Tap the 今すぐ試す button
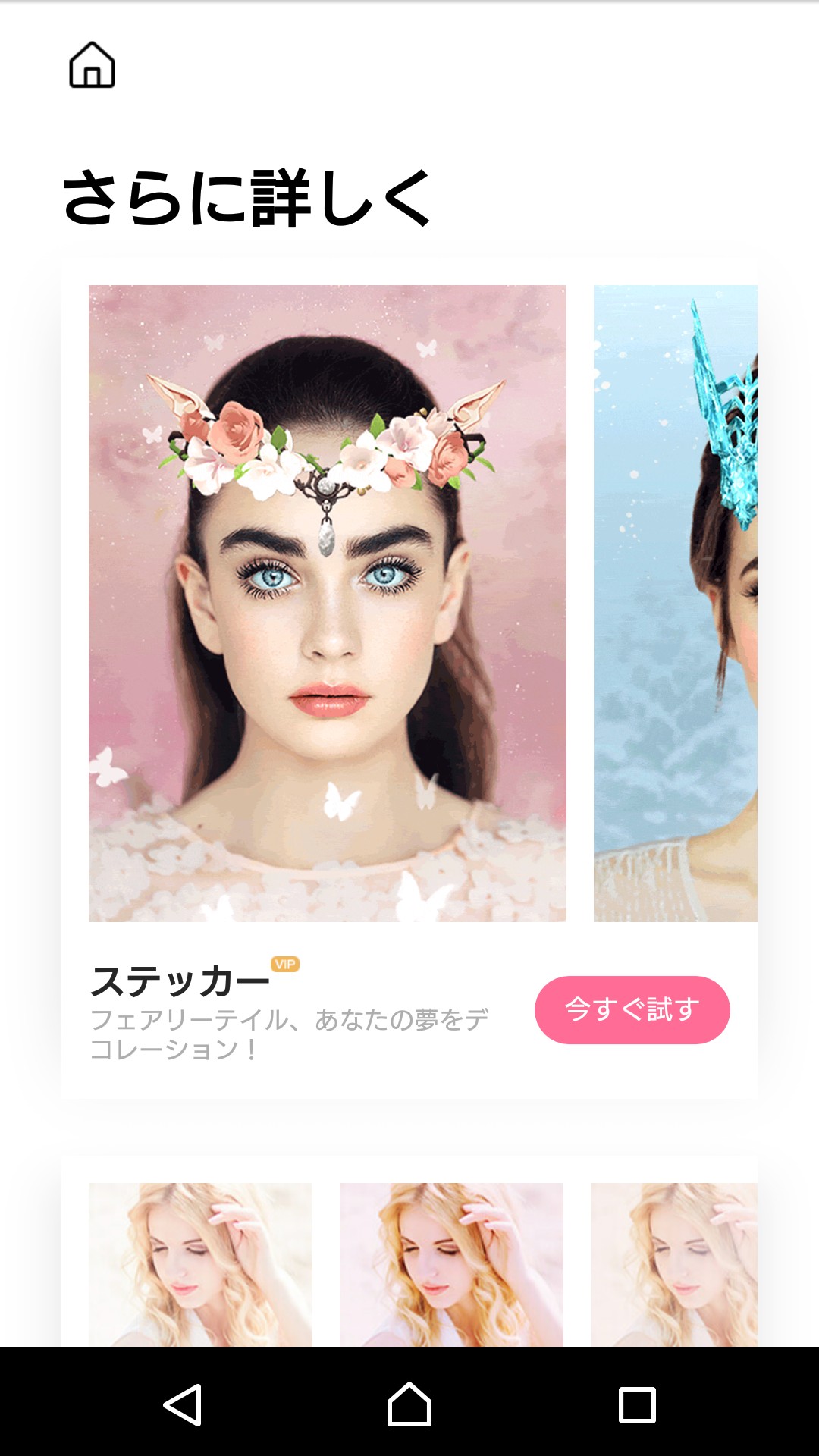 (632, 1009)
